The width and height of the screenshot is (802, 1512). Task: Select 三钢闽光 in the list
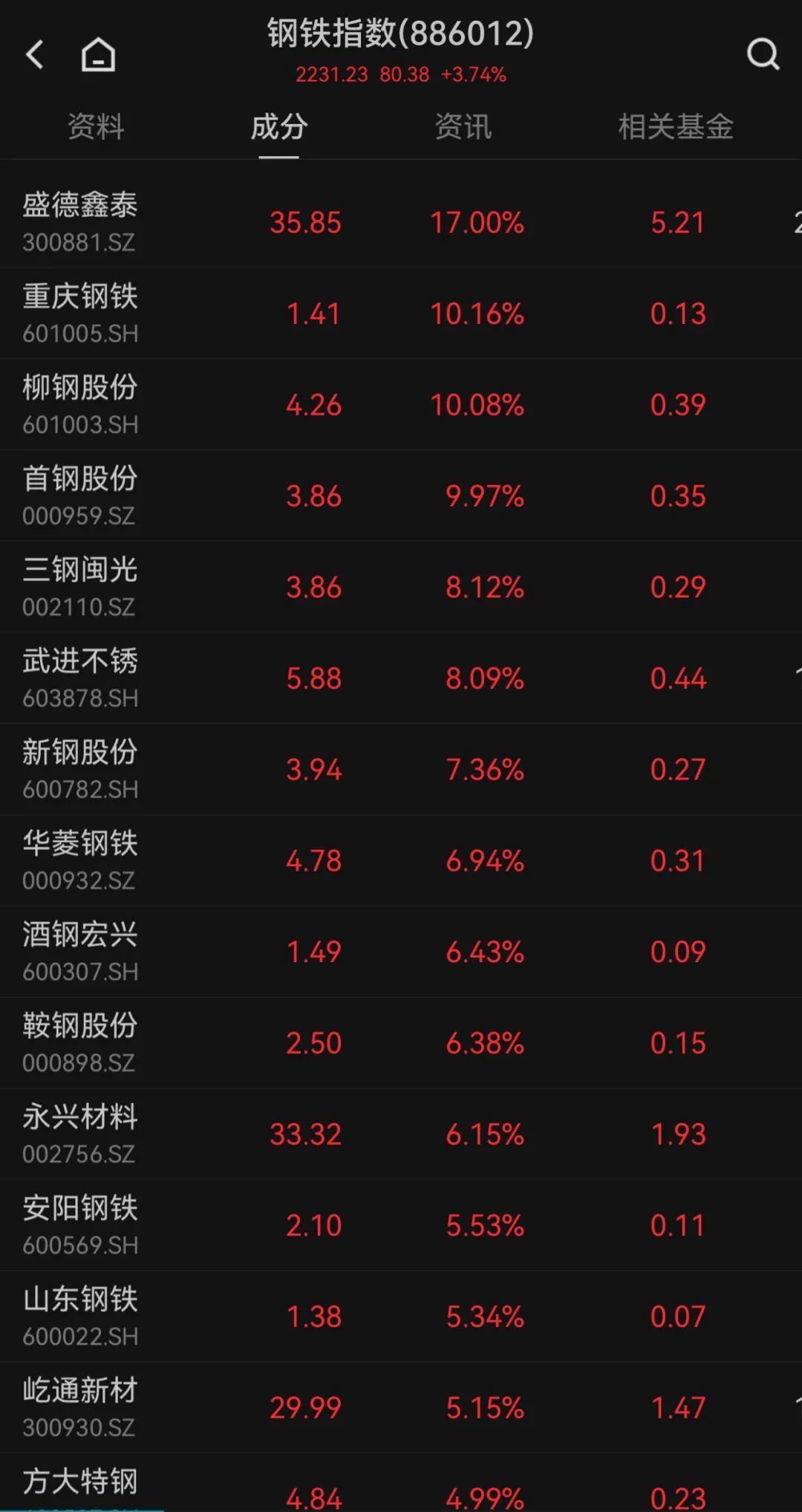pos(401,587)
